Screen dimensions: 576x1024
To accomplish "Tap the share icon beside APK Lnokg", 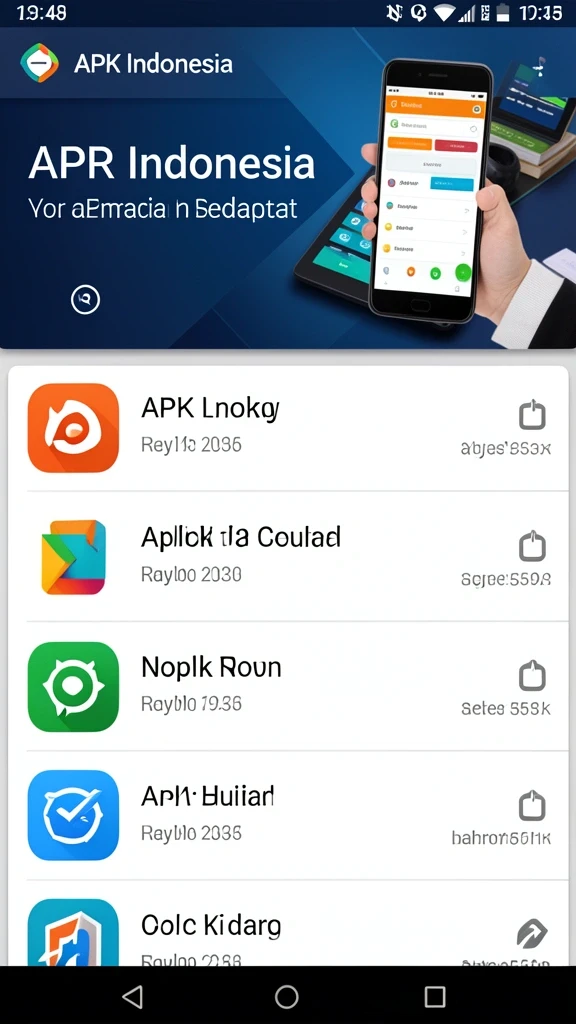I will (x=532, y=415).
